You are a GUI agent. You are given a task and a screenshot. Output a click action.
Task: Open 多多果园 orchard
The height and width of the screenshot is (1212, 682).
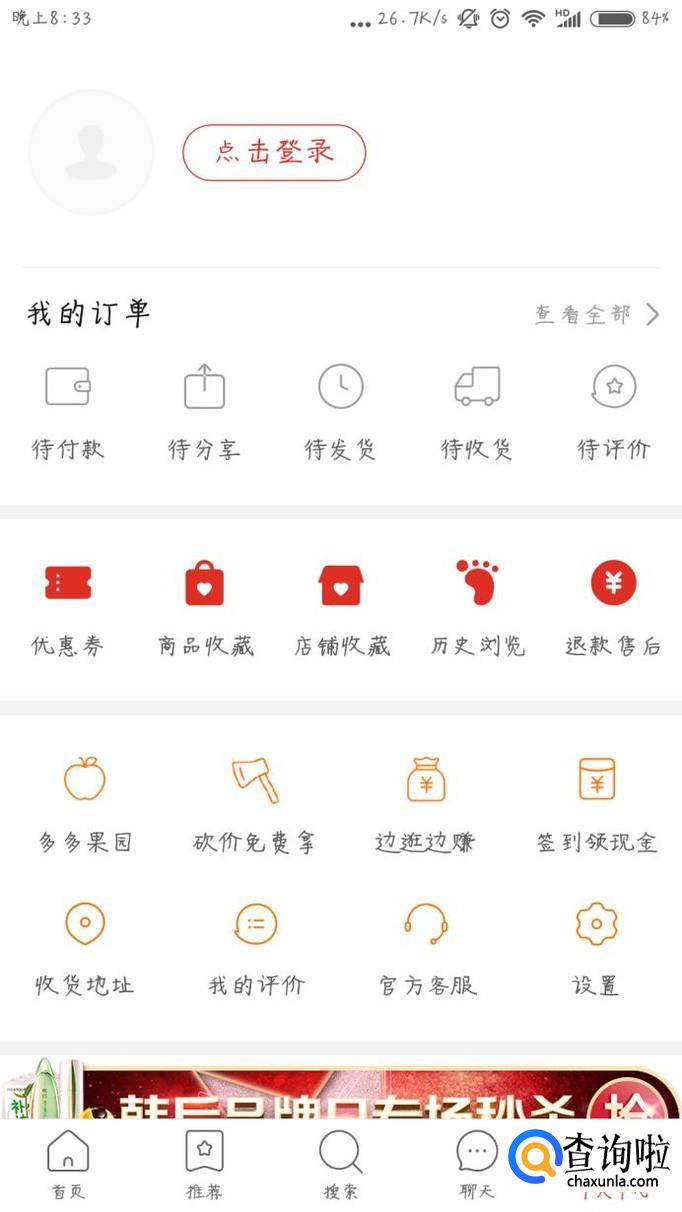[85, 804]
